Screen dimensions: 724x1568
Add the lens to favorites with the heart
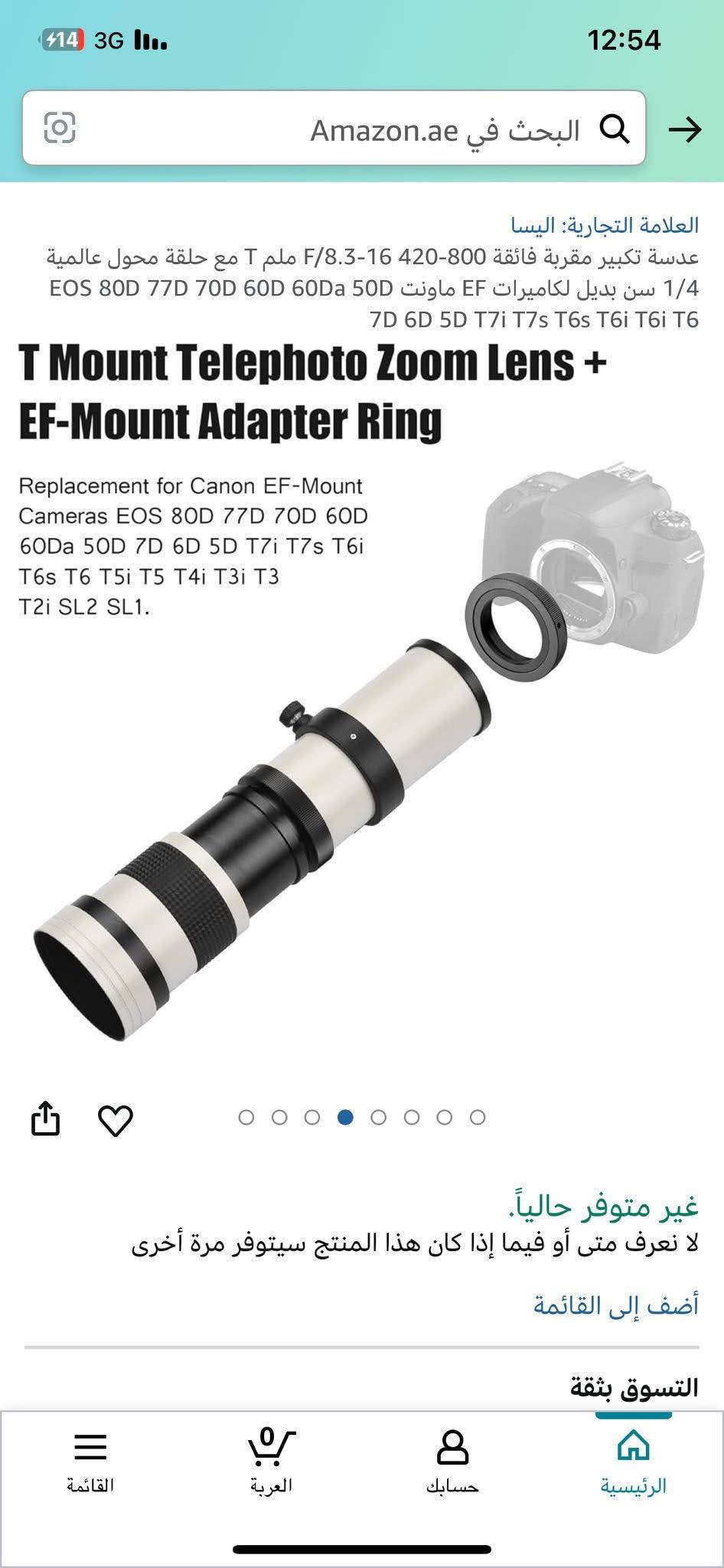116,1120
